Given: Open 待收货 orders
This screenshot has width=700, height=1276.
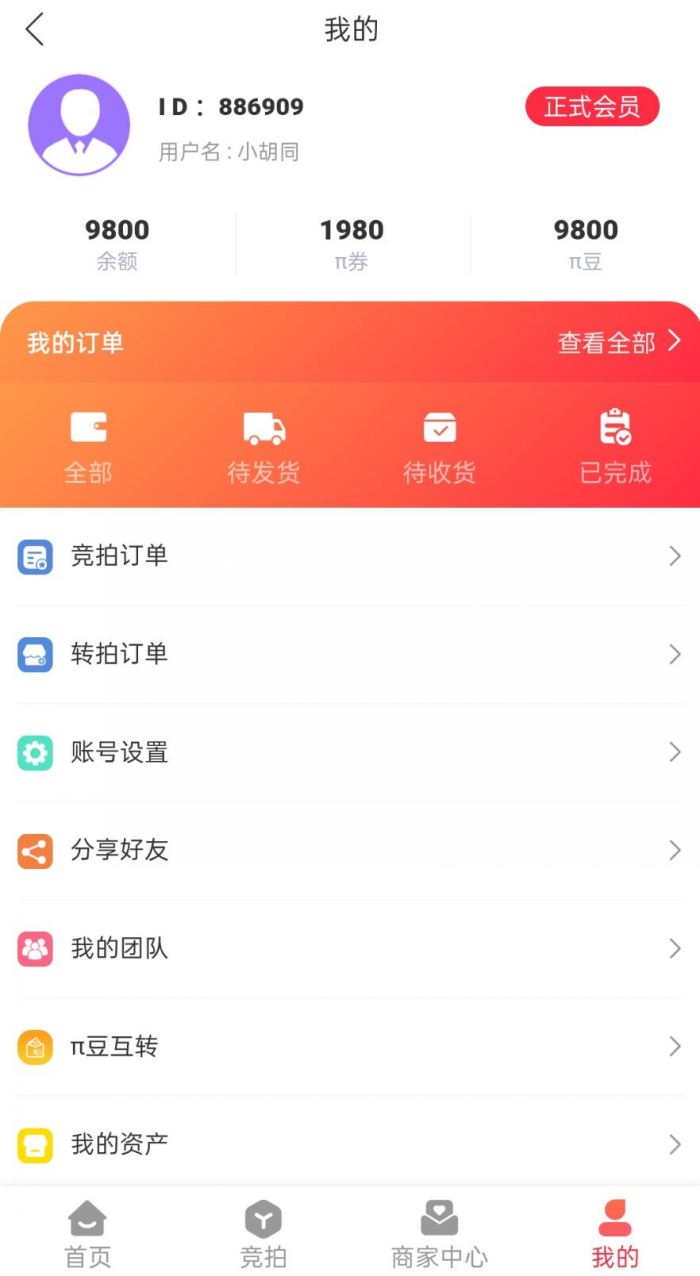Looking at the screenshot, I should [x=439, y=447].
